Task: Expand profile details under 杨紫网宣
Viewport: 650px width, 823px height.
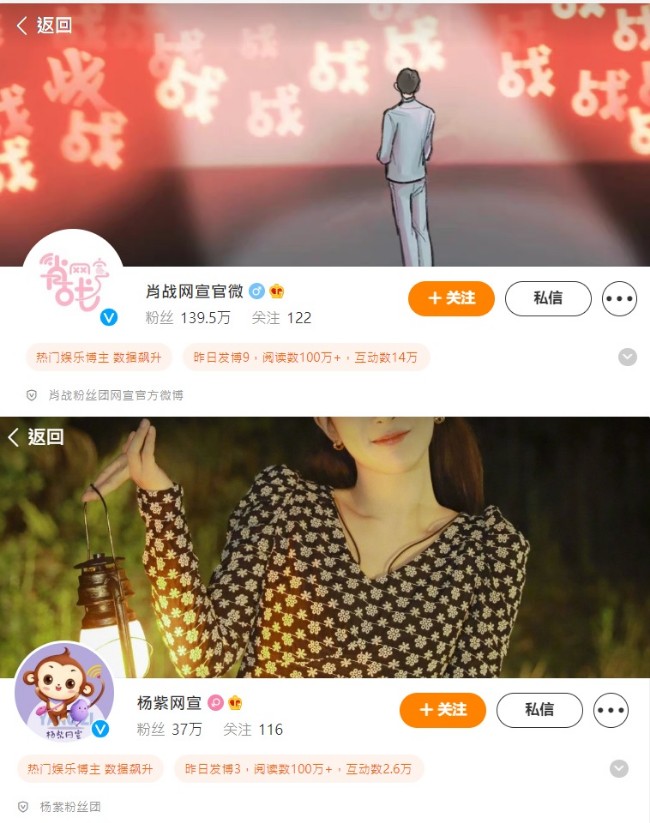Action: pyautogui.click(x=619, y=768)
